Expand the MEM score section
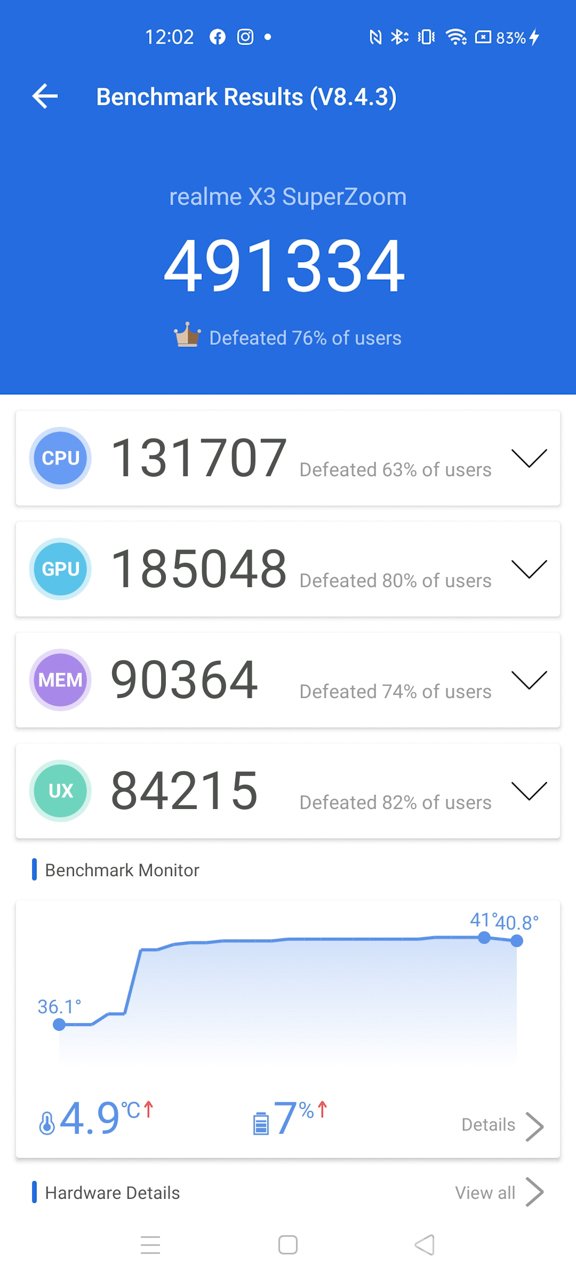The image size is (576, 1280). click(529, 680)
